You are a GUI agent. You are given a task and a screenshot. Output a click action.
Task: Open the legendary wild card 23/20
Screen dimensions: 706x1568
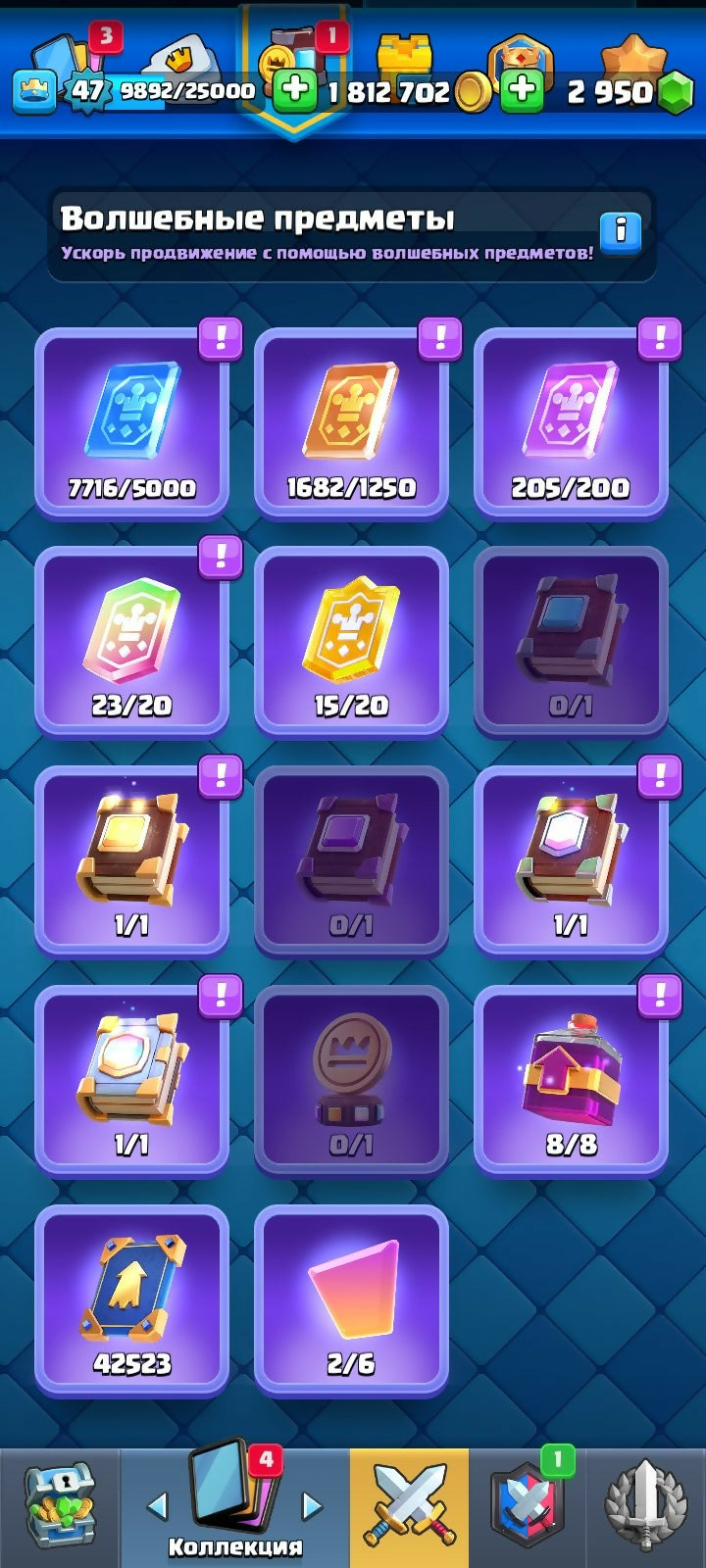131,641
